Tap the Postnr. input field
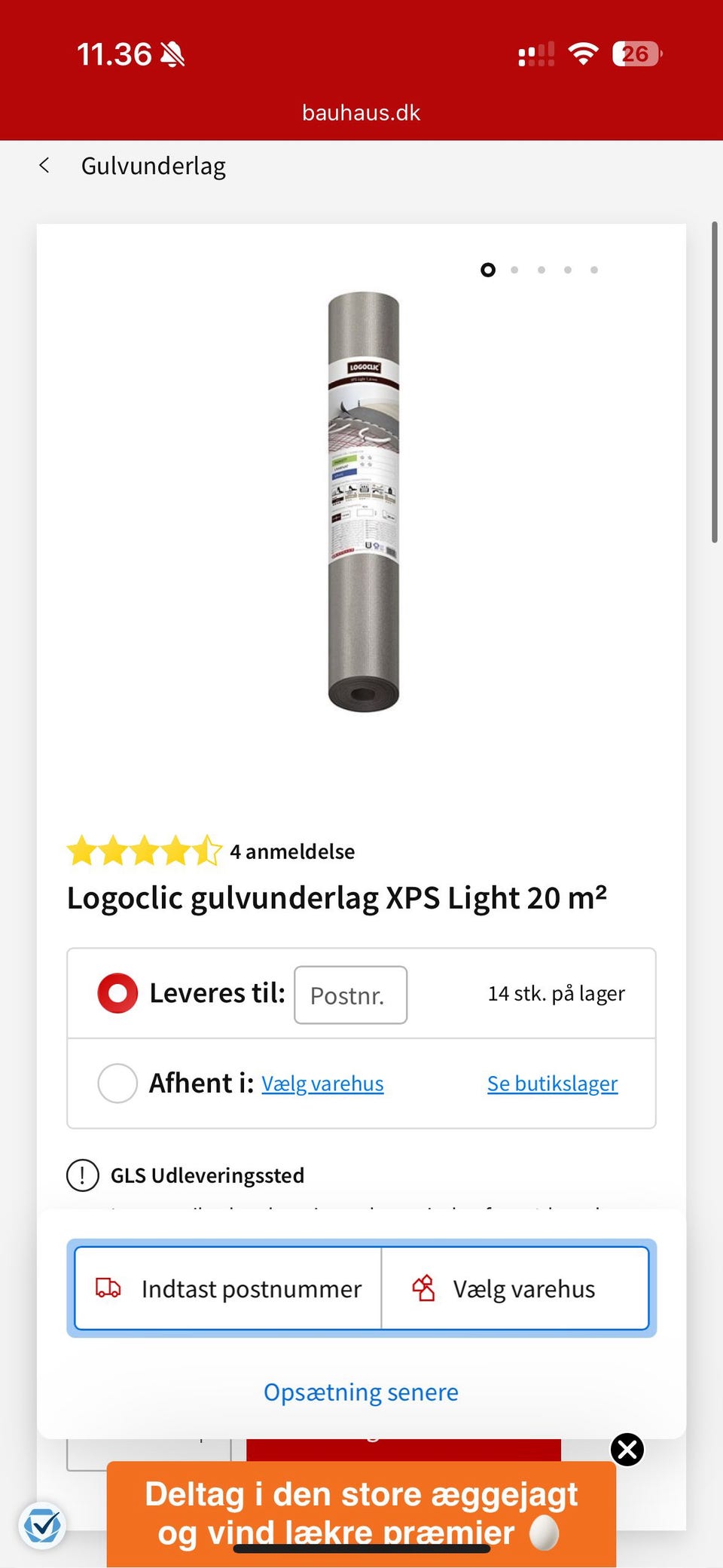 click(350, 995)
